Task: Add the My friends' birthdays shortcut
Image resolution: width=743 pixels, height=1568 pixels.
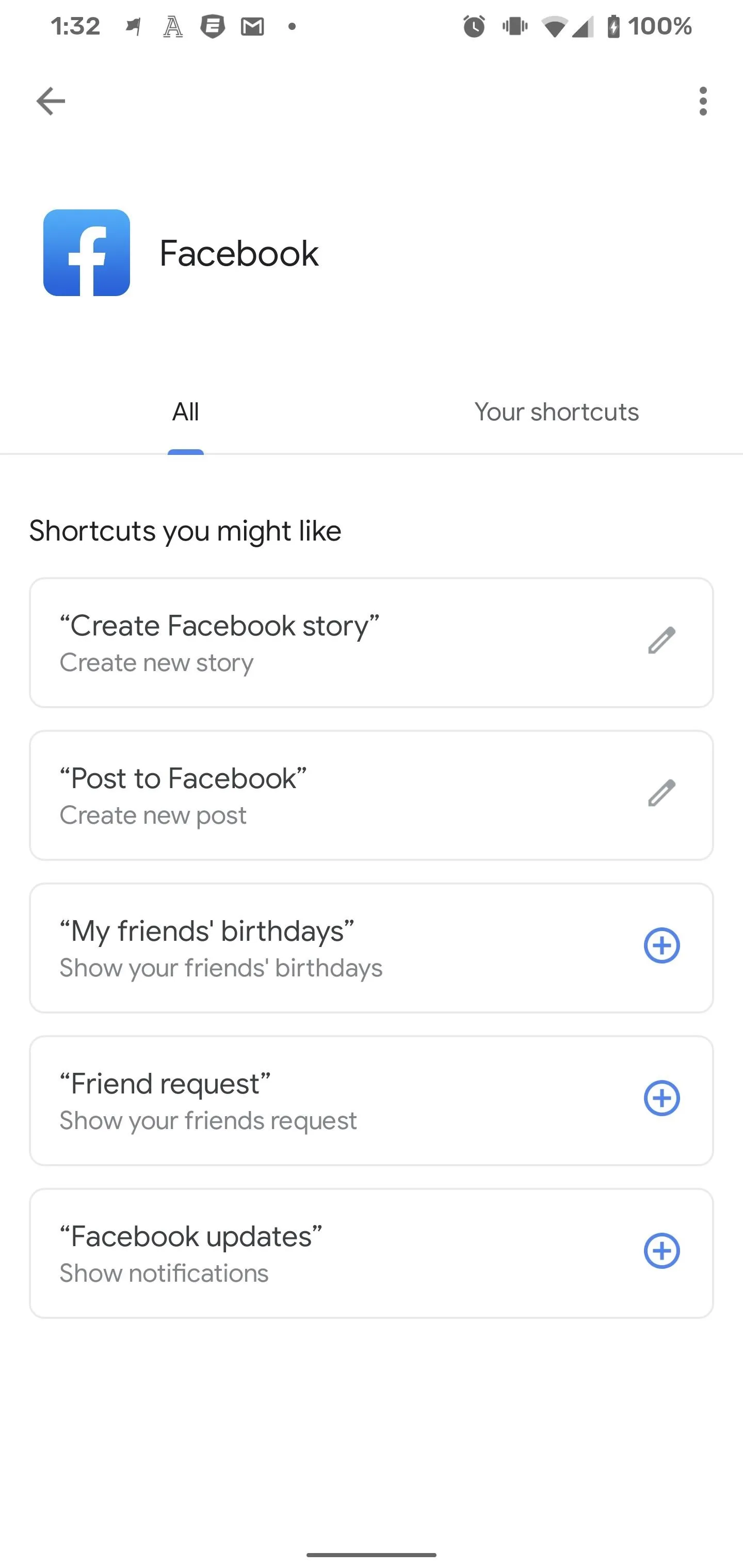Action: (x=662, y=945)
